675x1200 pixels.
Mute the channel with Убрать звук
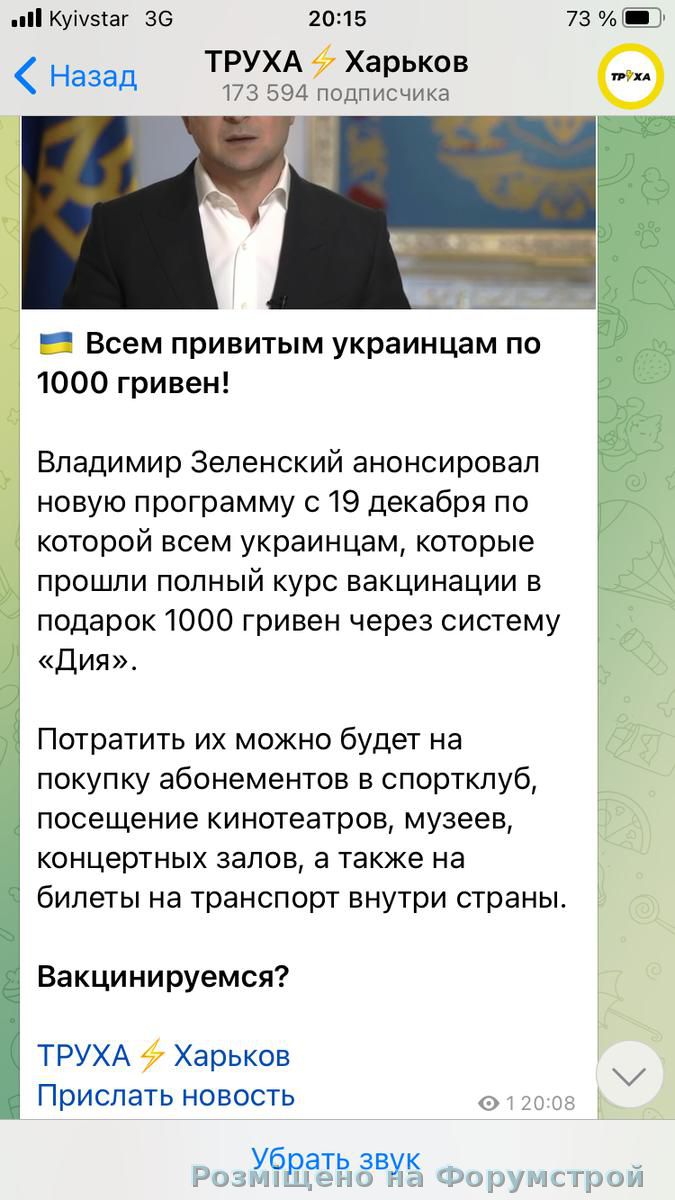point(336,1160)
